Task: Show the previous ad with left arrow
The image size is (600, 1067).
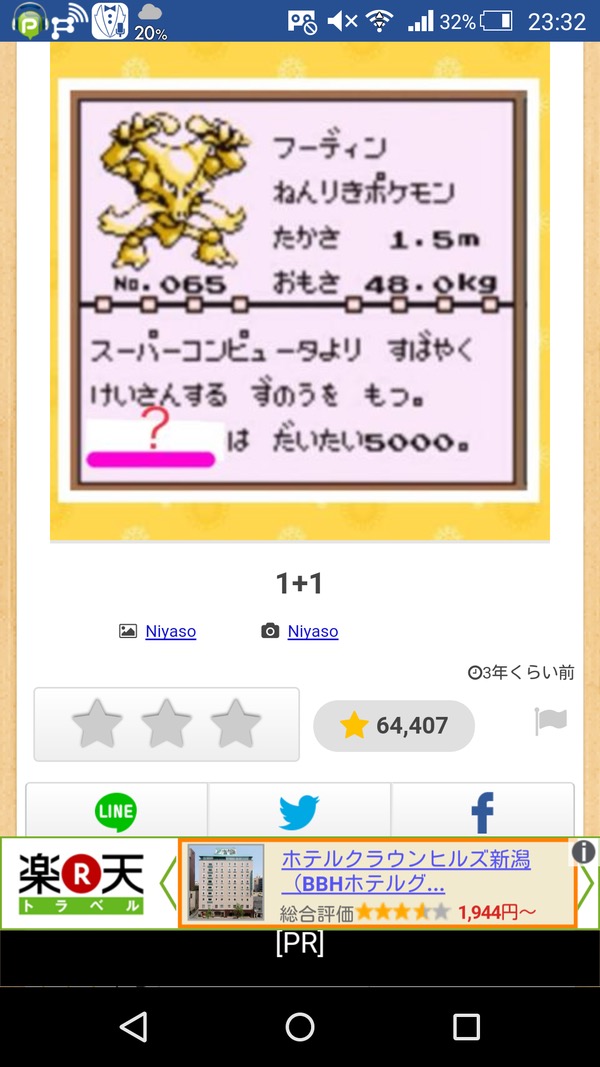Action: [168, 884]
